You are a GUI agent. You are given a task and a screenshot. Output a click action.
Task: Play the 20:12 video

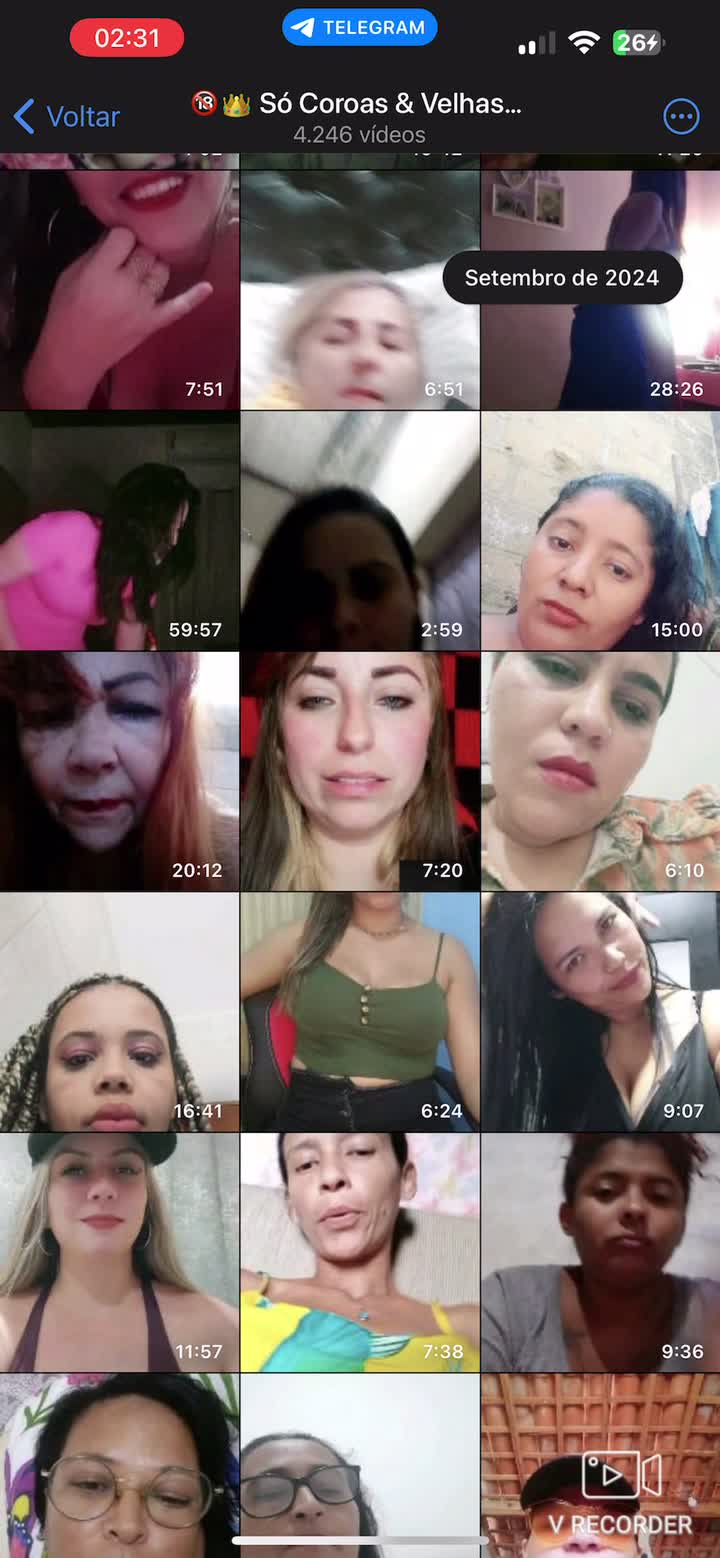pyautogui.click(x=119, y=771)
